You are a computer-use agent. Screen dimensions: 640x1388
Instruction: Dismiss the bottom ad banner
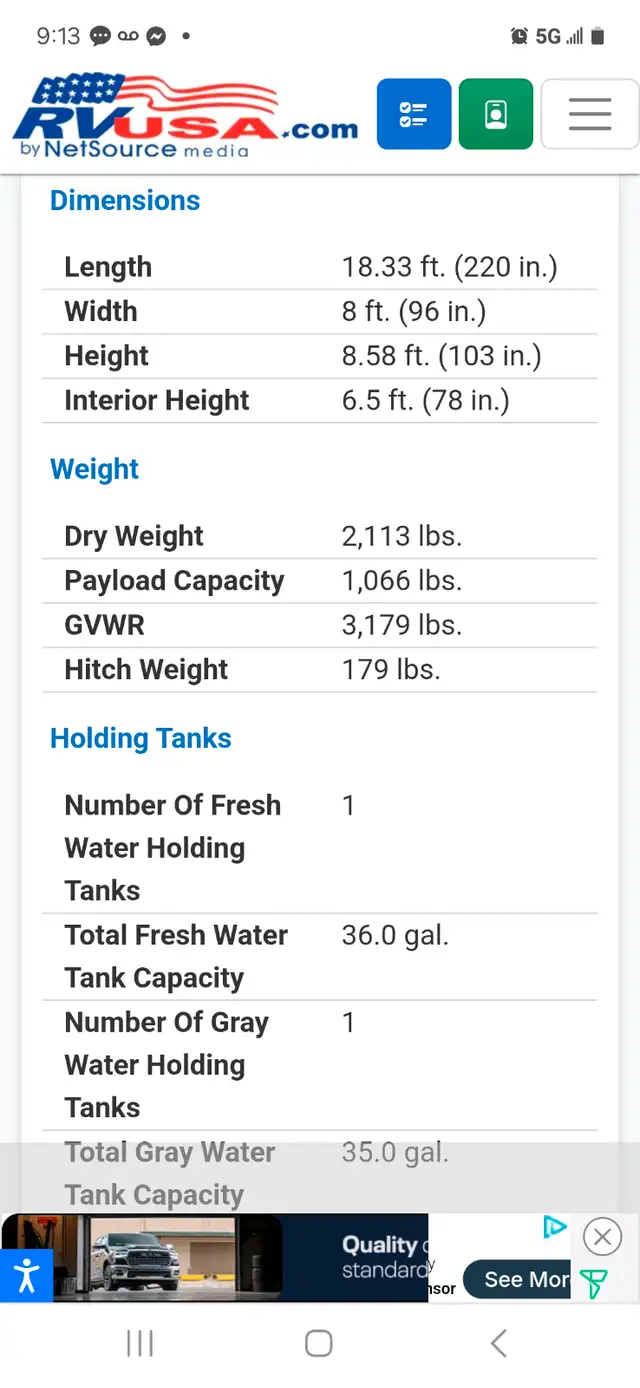[602, 1237]
